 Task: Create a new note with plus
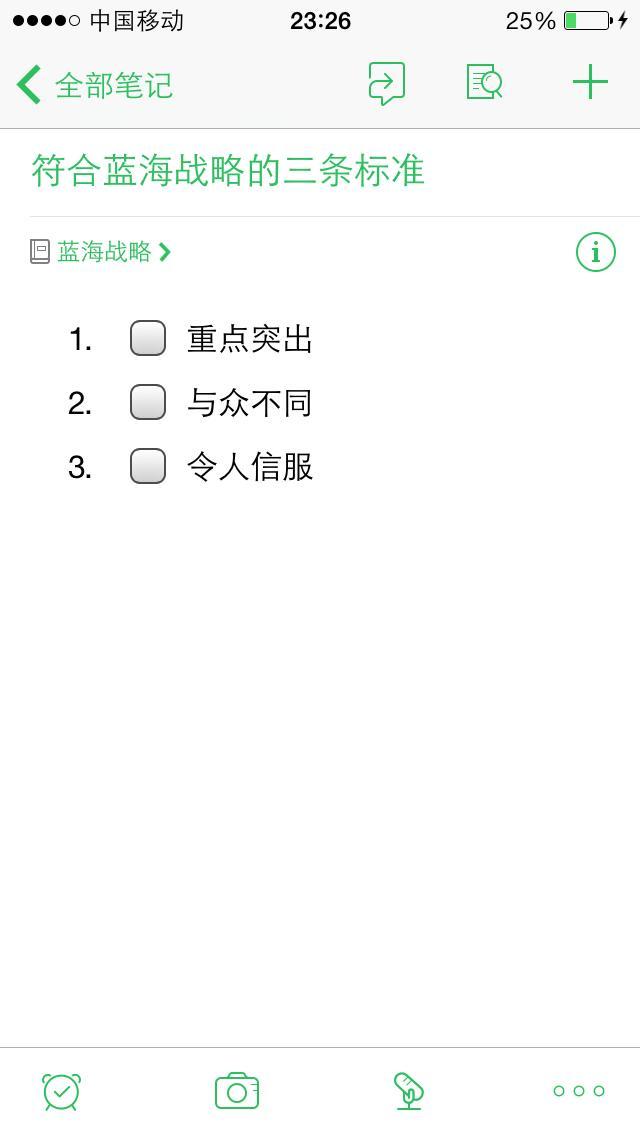(590, 82)
